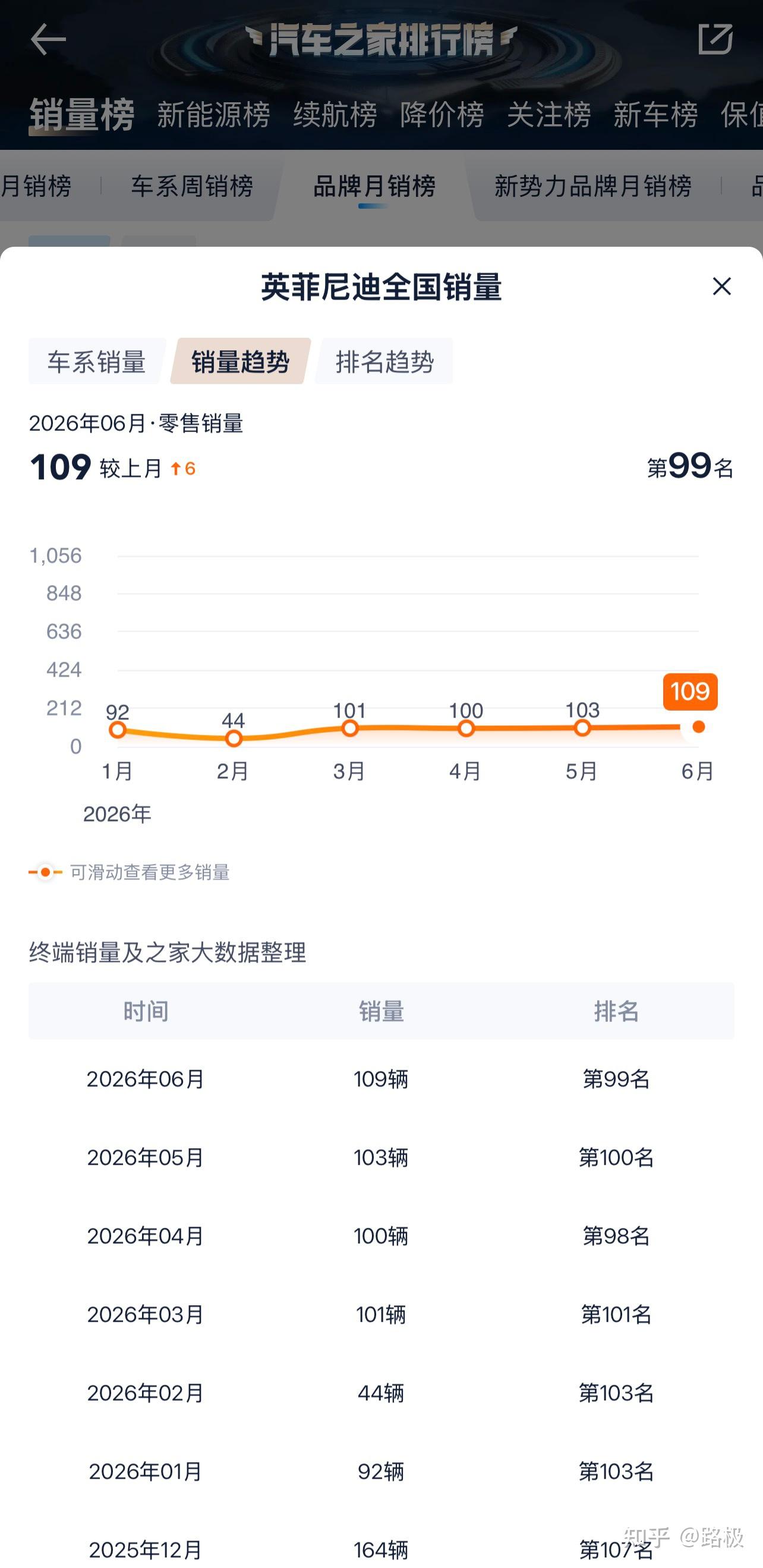Open the 排名趋势 segment

pyautogui.click(x=384, y=362)
